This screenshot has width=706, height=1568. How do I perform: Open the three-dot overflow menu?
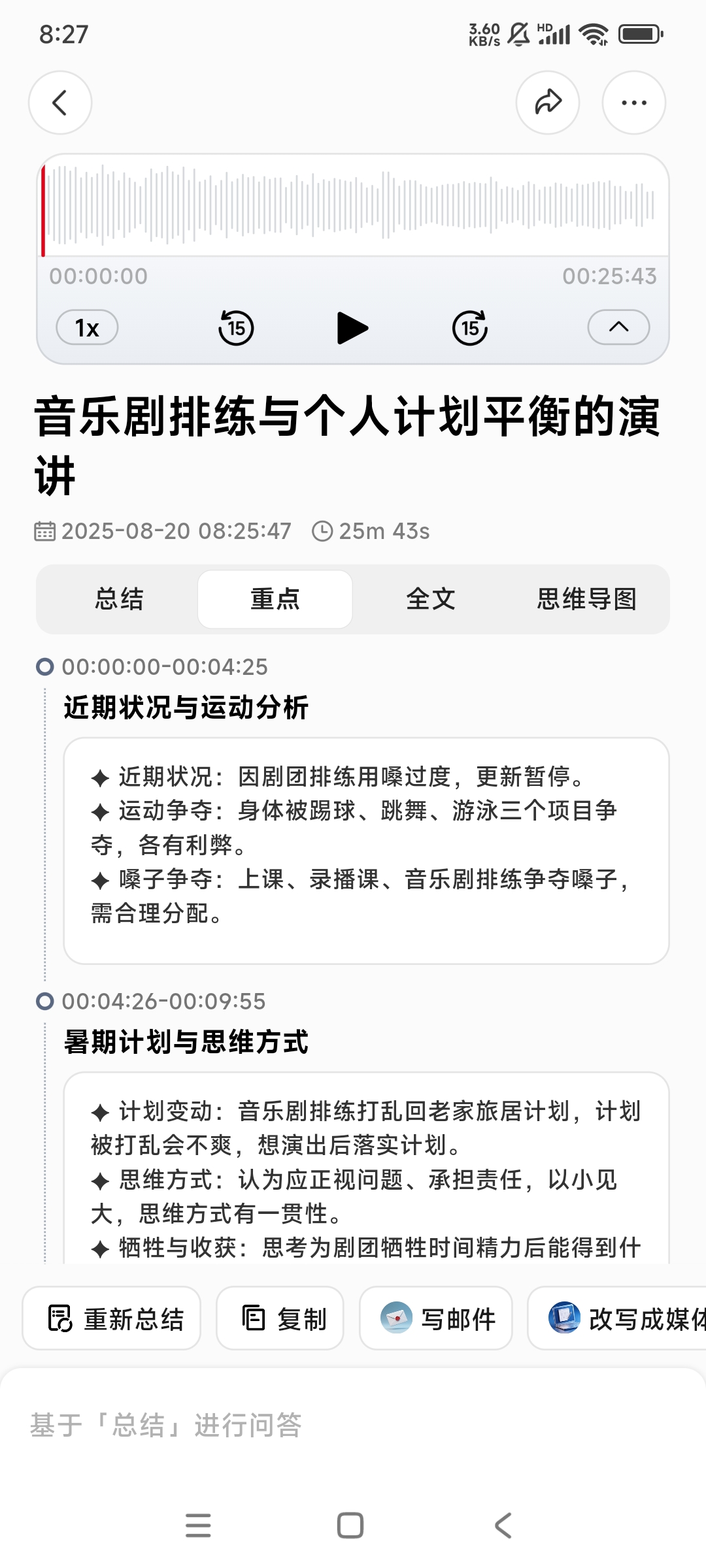point(633,103)
